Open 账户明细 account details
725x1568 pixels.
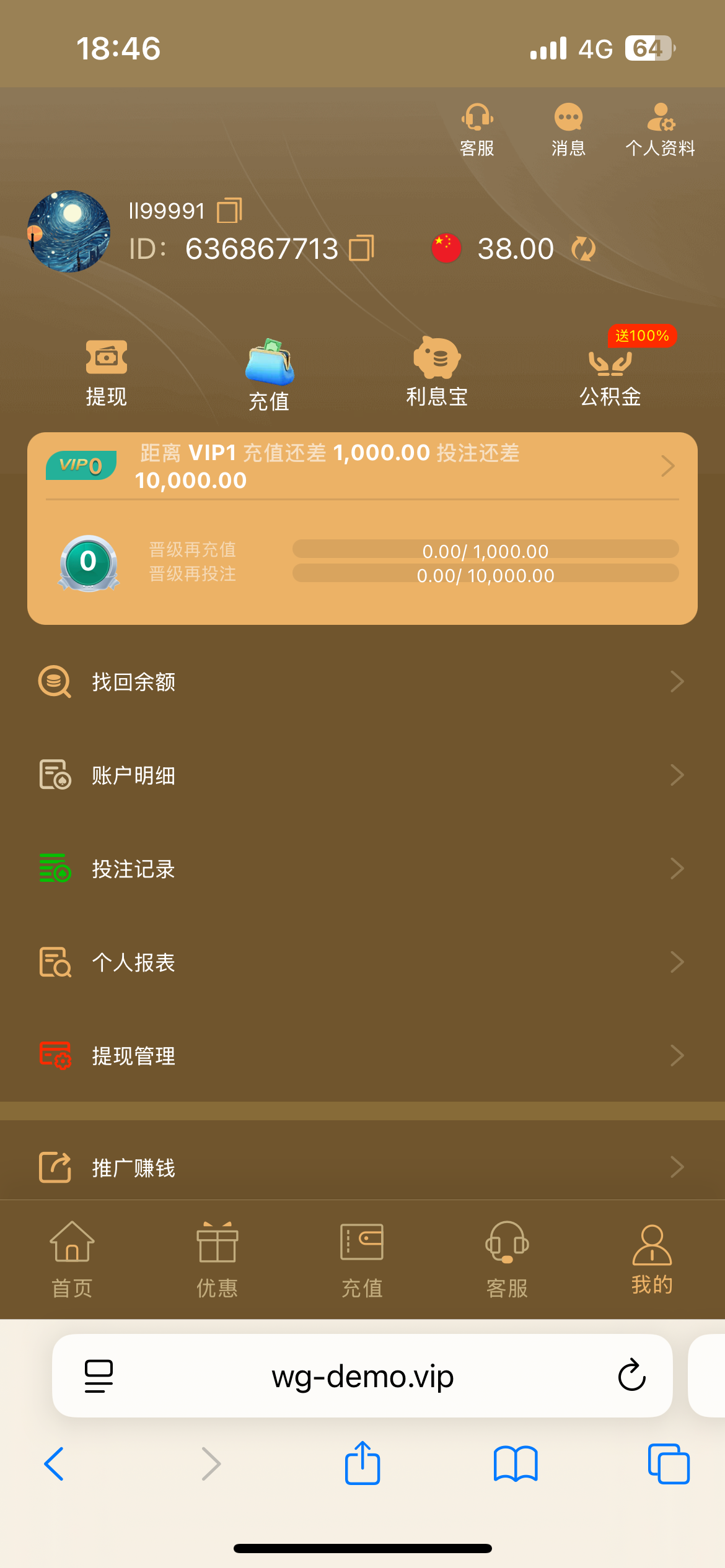[x=362, y=775]
